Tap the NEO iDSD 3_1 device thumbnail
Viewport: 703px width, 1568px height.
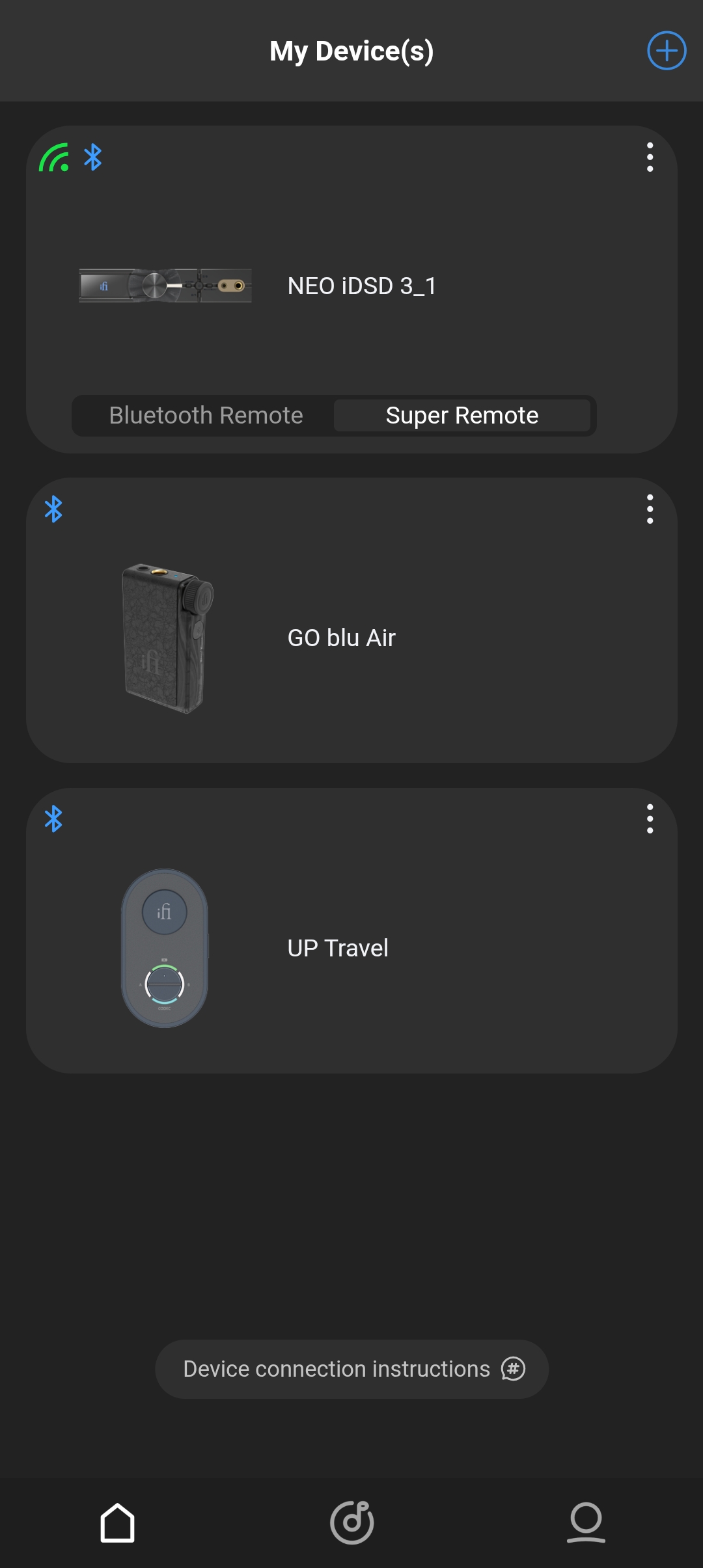tap(165, 285)
